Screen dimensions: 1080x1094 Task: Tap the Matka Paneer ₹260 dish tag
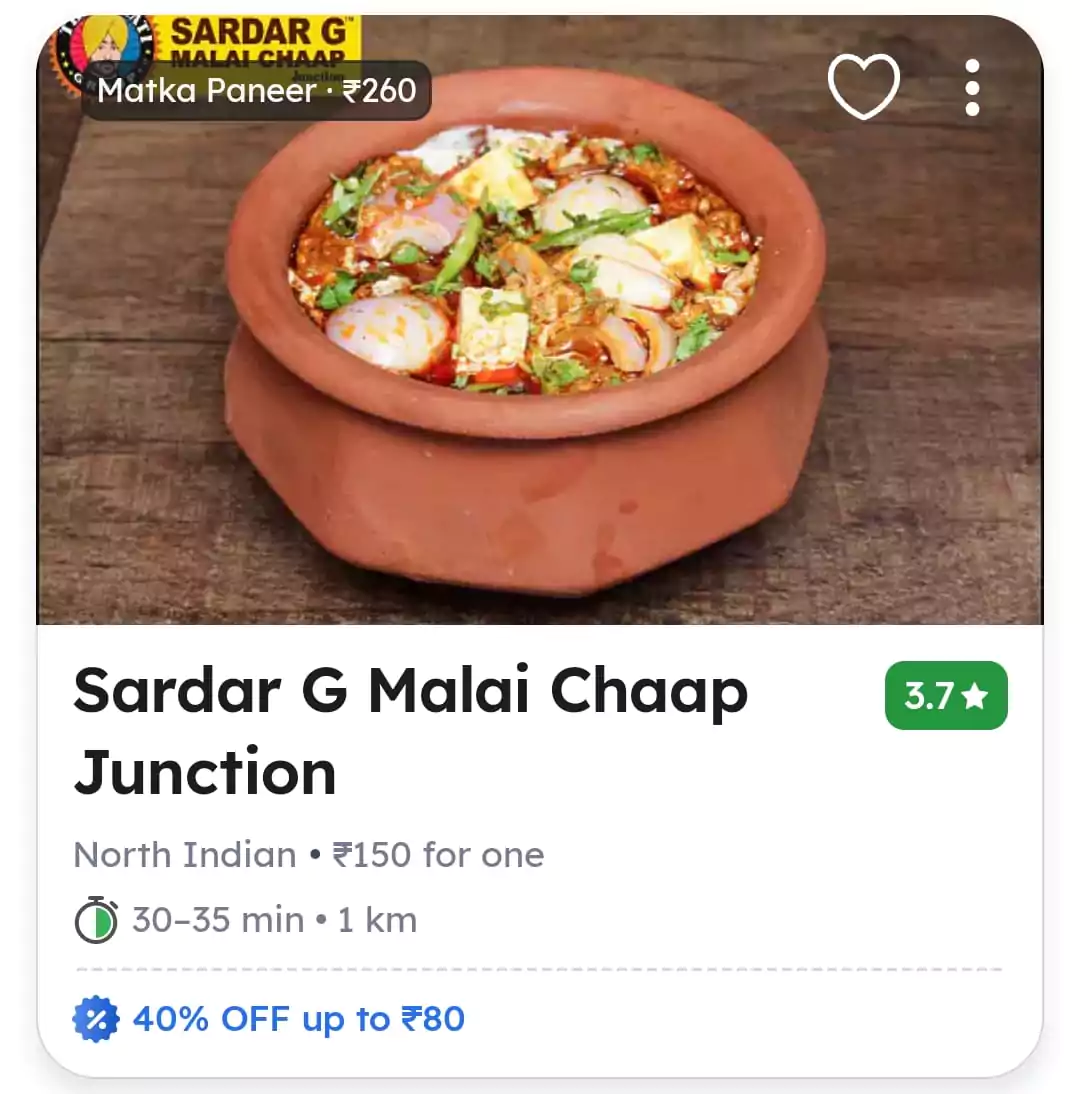pos(256,91)
